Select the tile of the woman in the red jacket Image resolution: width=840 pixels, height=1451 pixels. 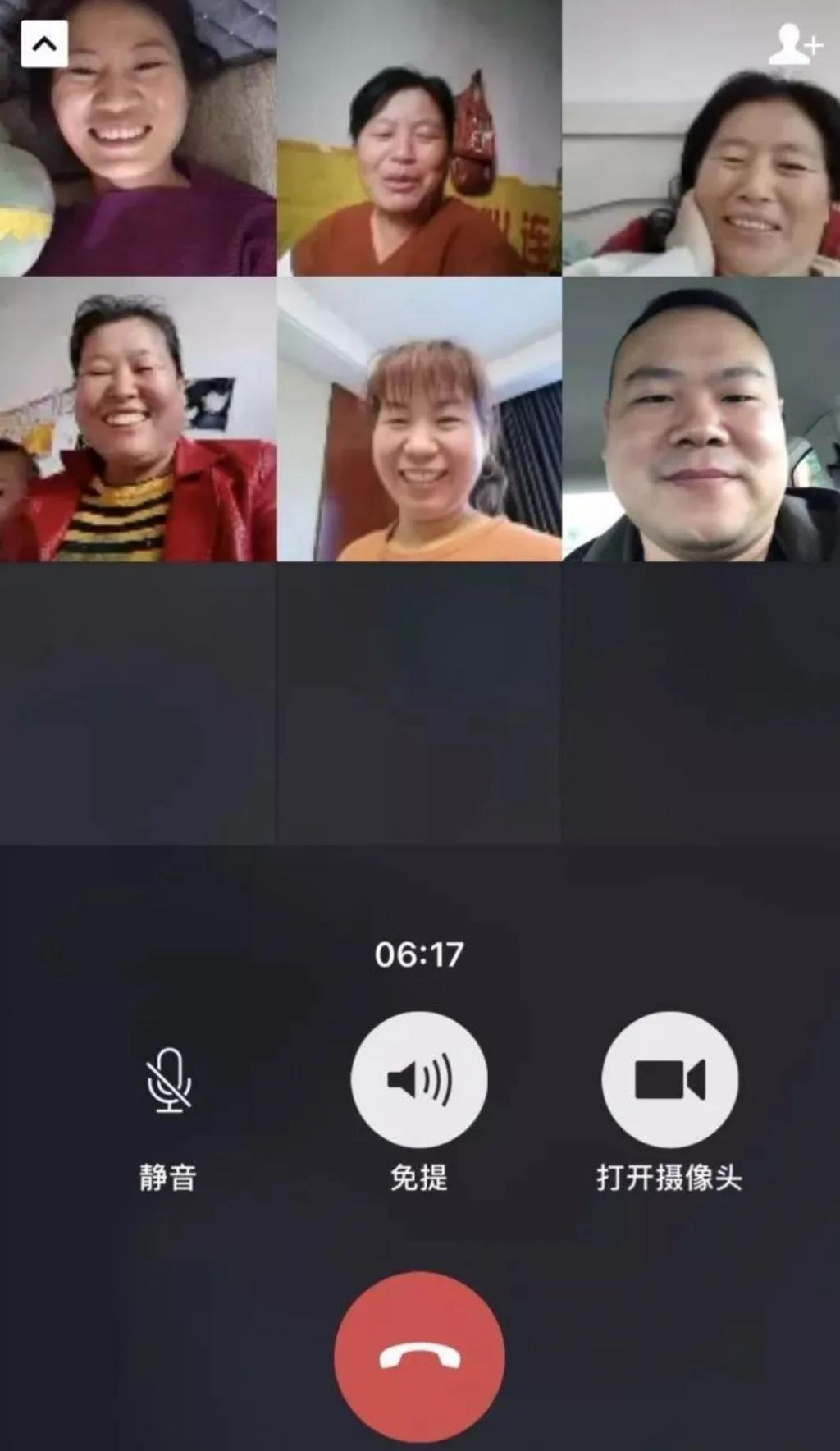pos(138,420)
